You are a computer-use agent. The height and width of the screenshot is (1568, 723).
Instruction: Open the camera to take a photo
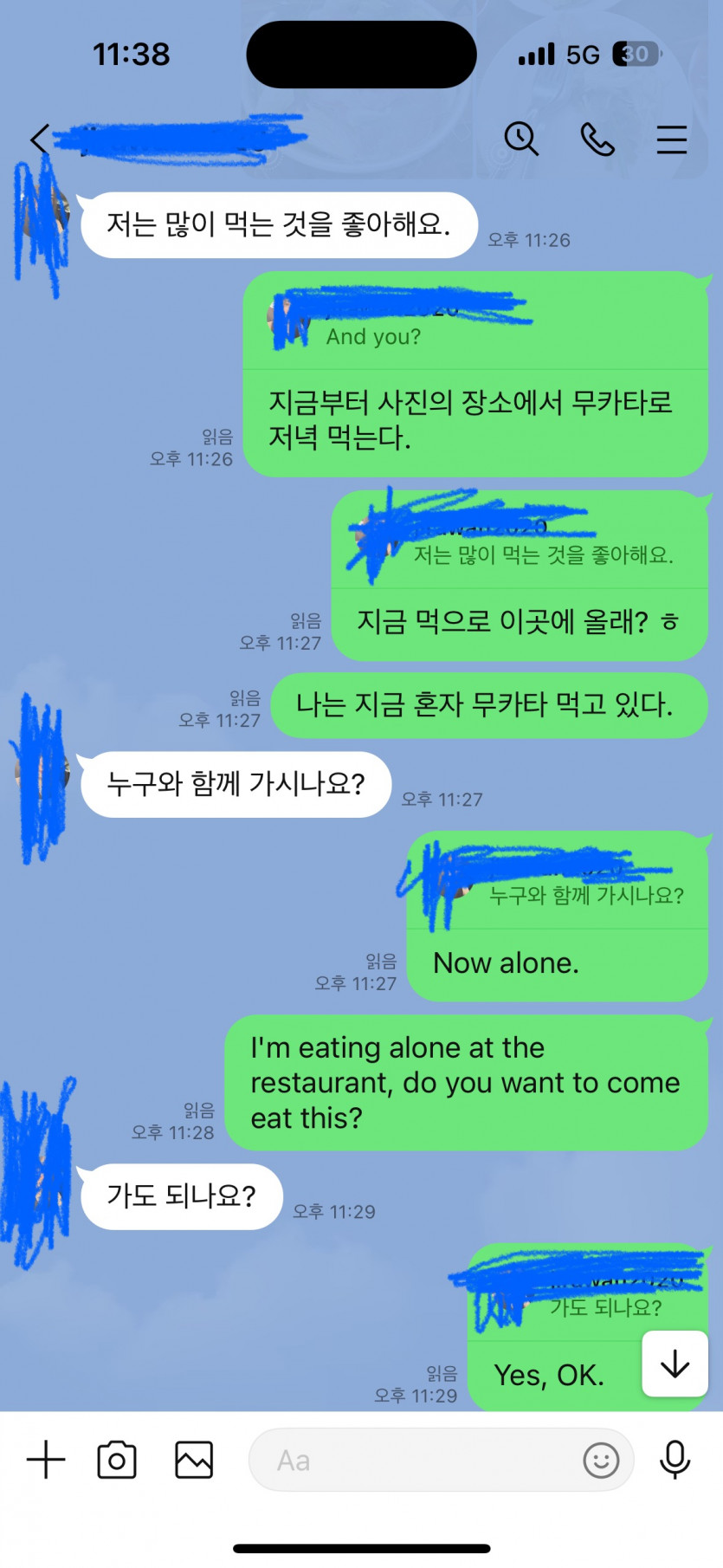(118, 1460)
